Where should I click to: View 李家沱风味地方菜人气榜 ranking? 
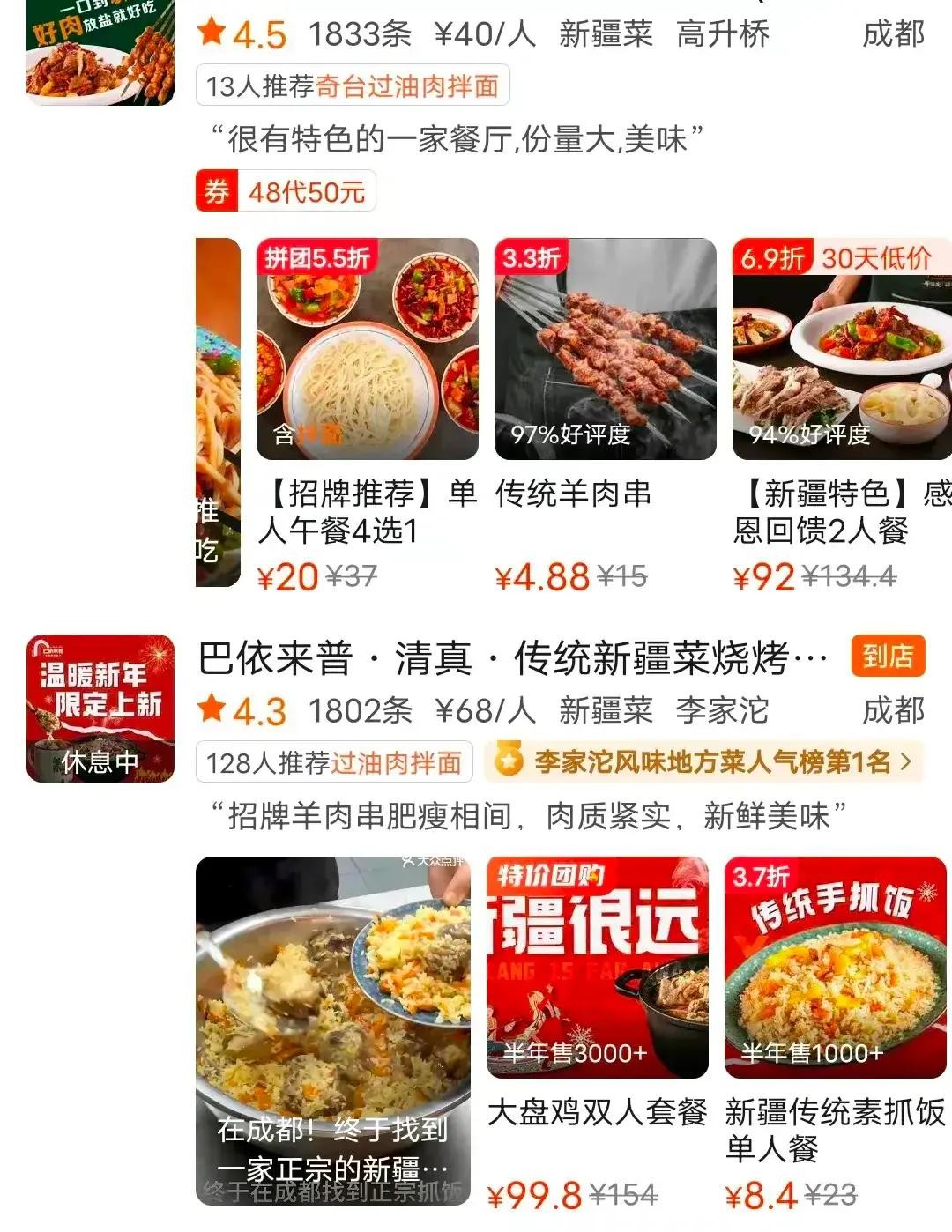(x=703, y=761)
